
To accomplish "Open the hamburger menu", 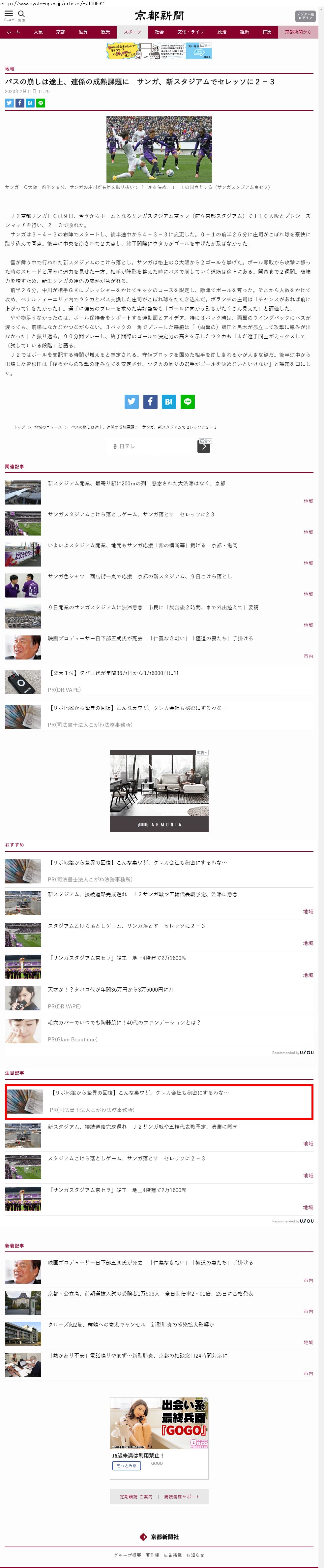I will (x=9, y=15).
